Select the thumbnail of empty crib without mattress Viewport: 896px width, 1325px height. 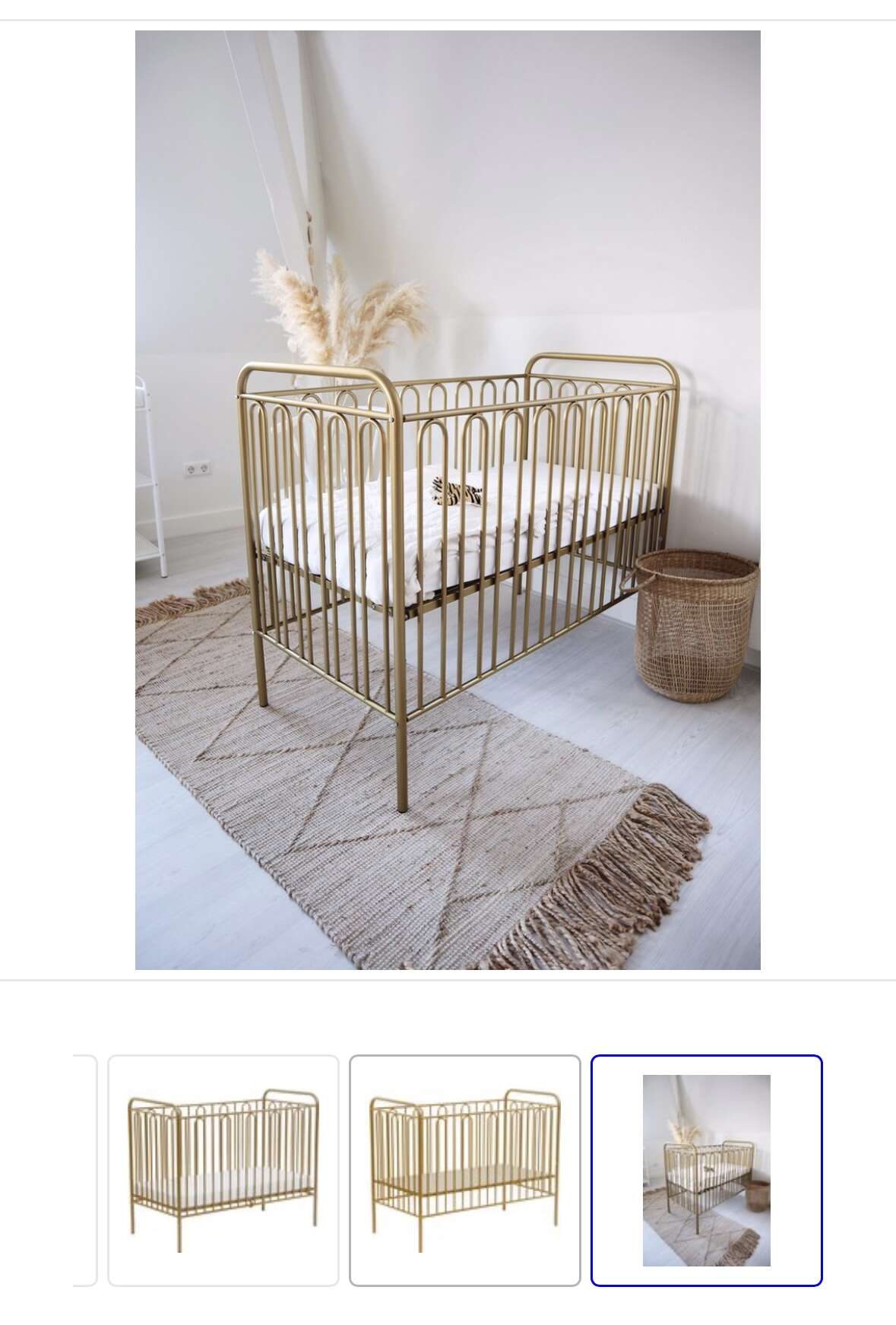click(x=464, y=1170)
